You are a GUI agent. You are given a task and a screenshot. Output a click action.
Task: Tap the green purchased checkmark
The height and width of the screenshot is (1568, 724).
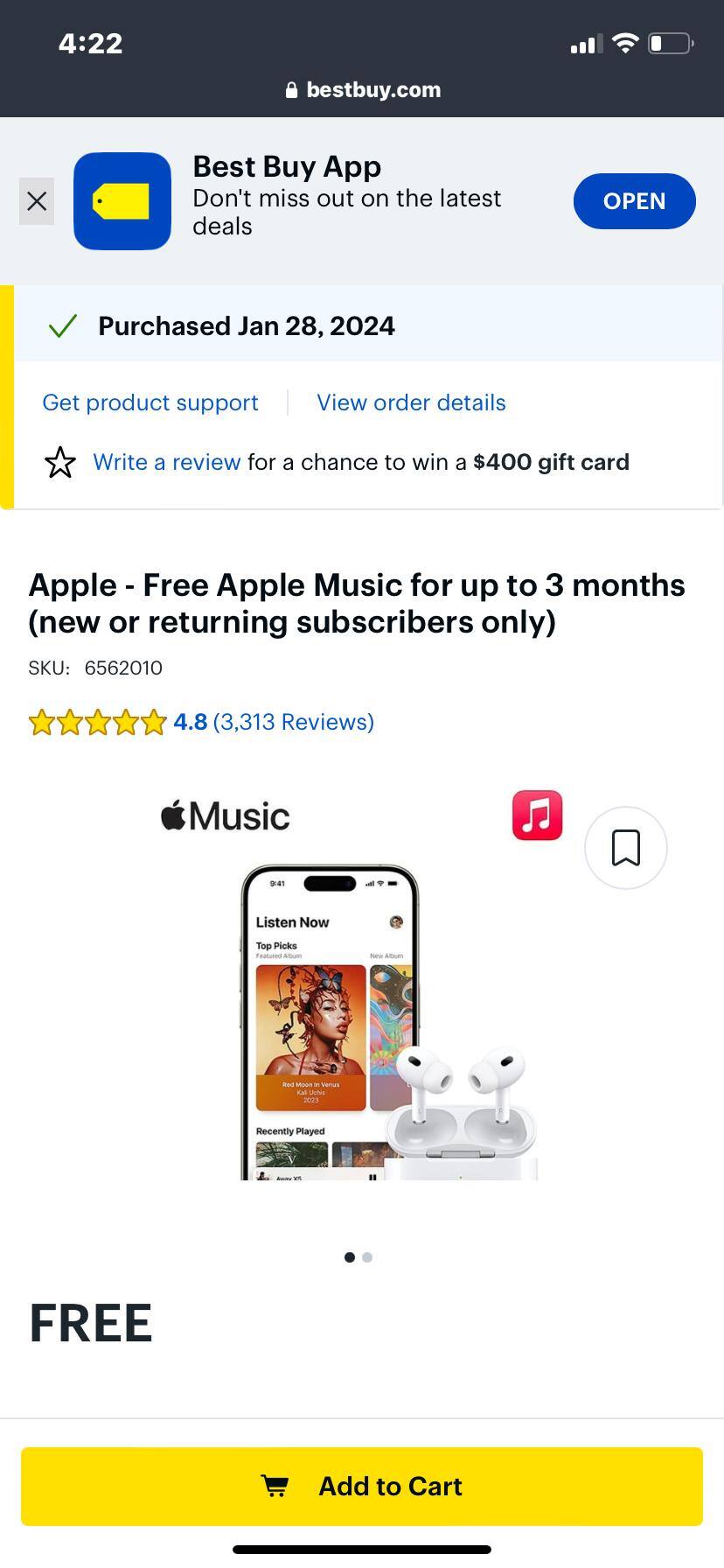click(63, 325)
